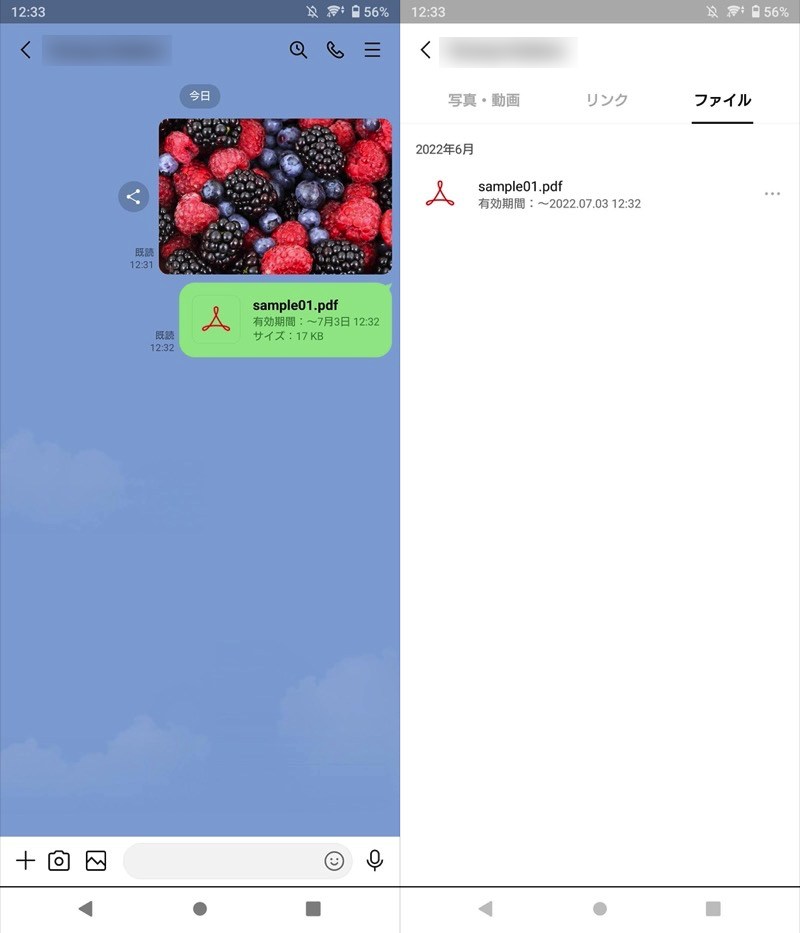The height and width of the screenshot is (933, 800).
Task: Switch to the 写真・動画 tab
Action: [x=484, y=100]
